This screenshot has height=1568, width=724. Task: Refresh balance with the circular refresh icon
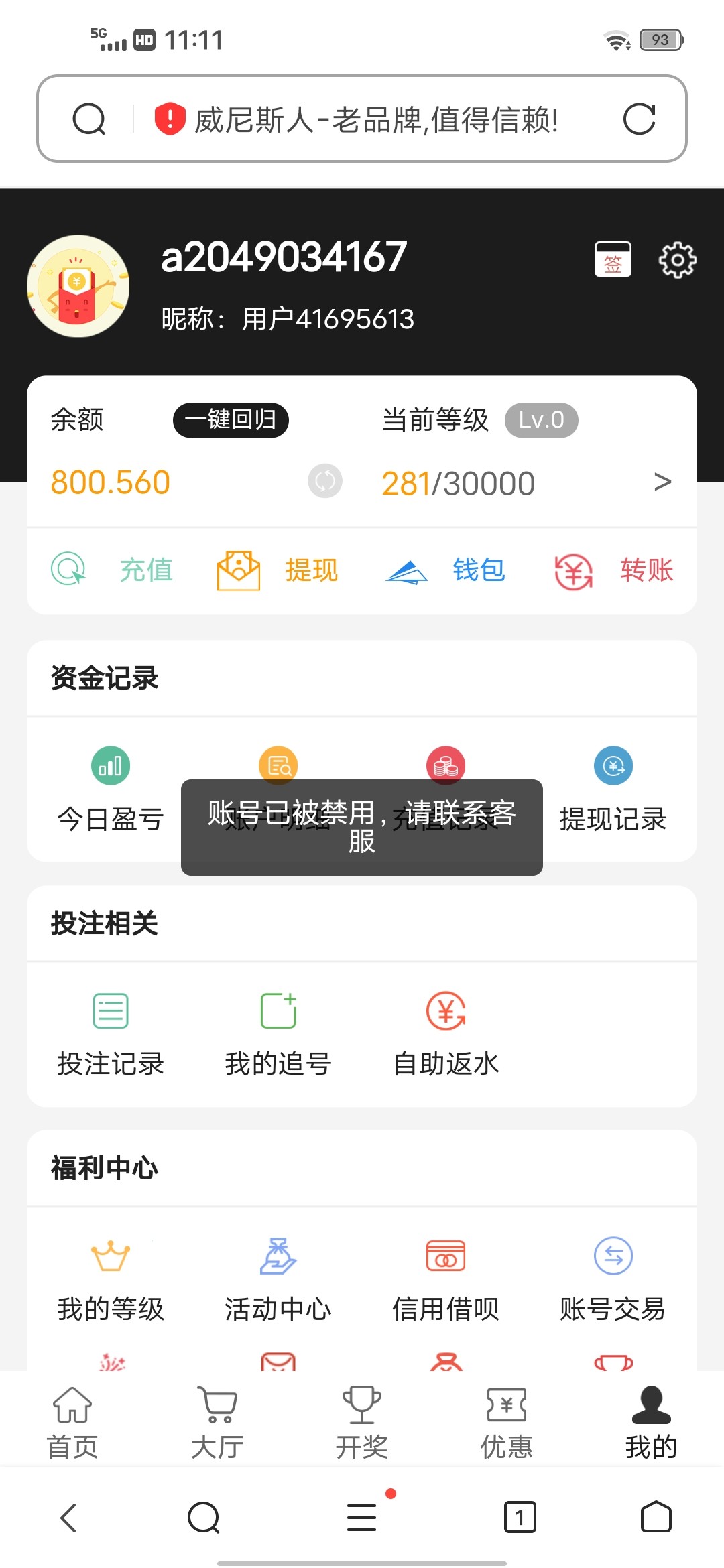point(325,481)
